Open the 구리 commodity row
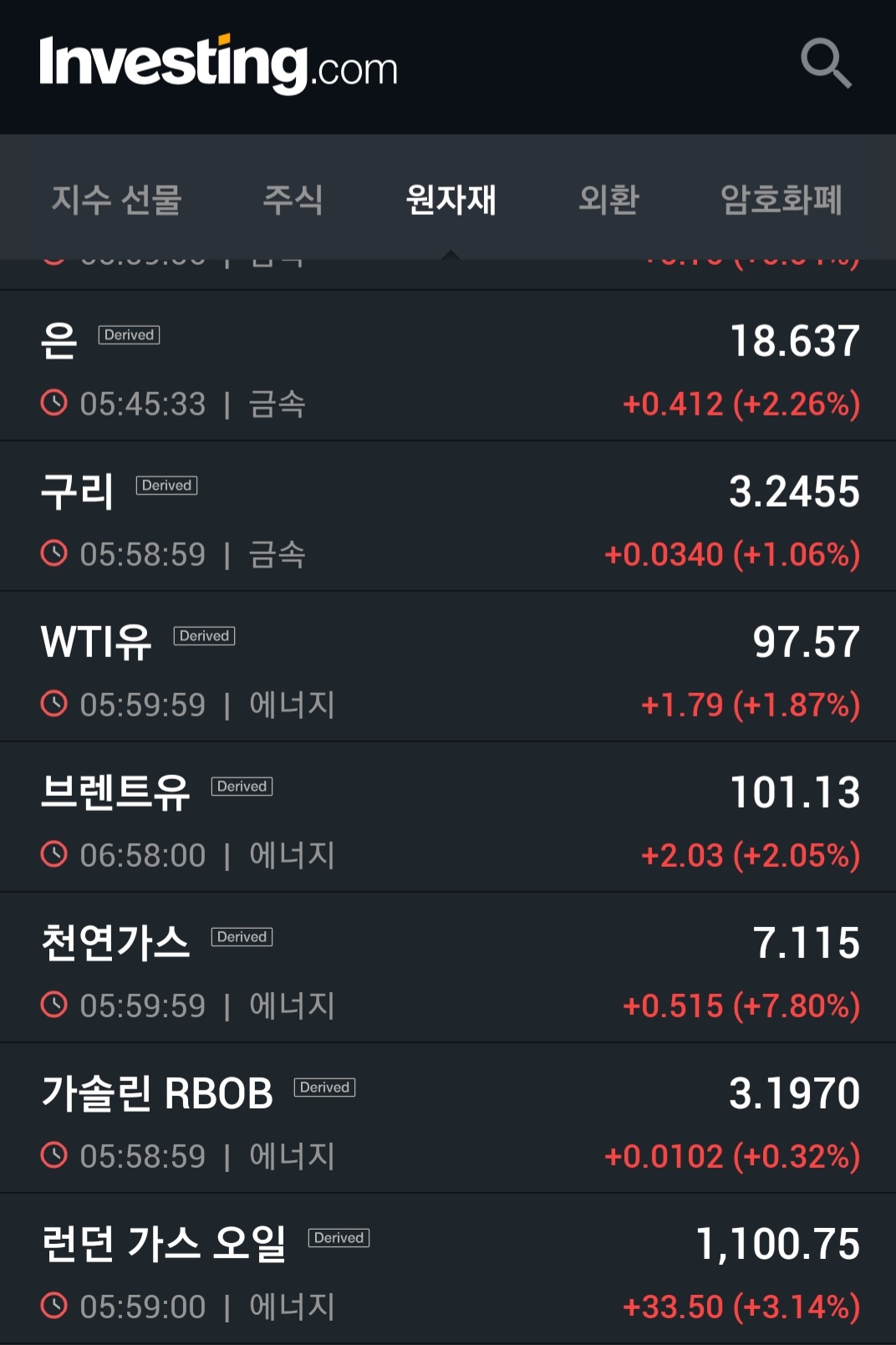 tap(448, 516)
